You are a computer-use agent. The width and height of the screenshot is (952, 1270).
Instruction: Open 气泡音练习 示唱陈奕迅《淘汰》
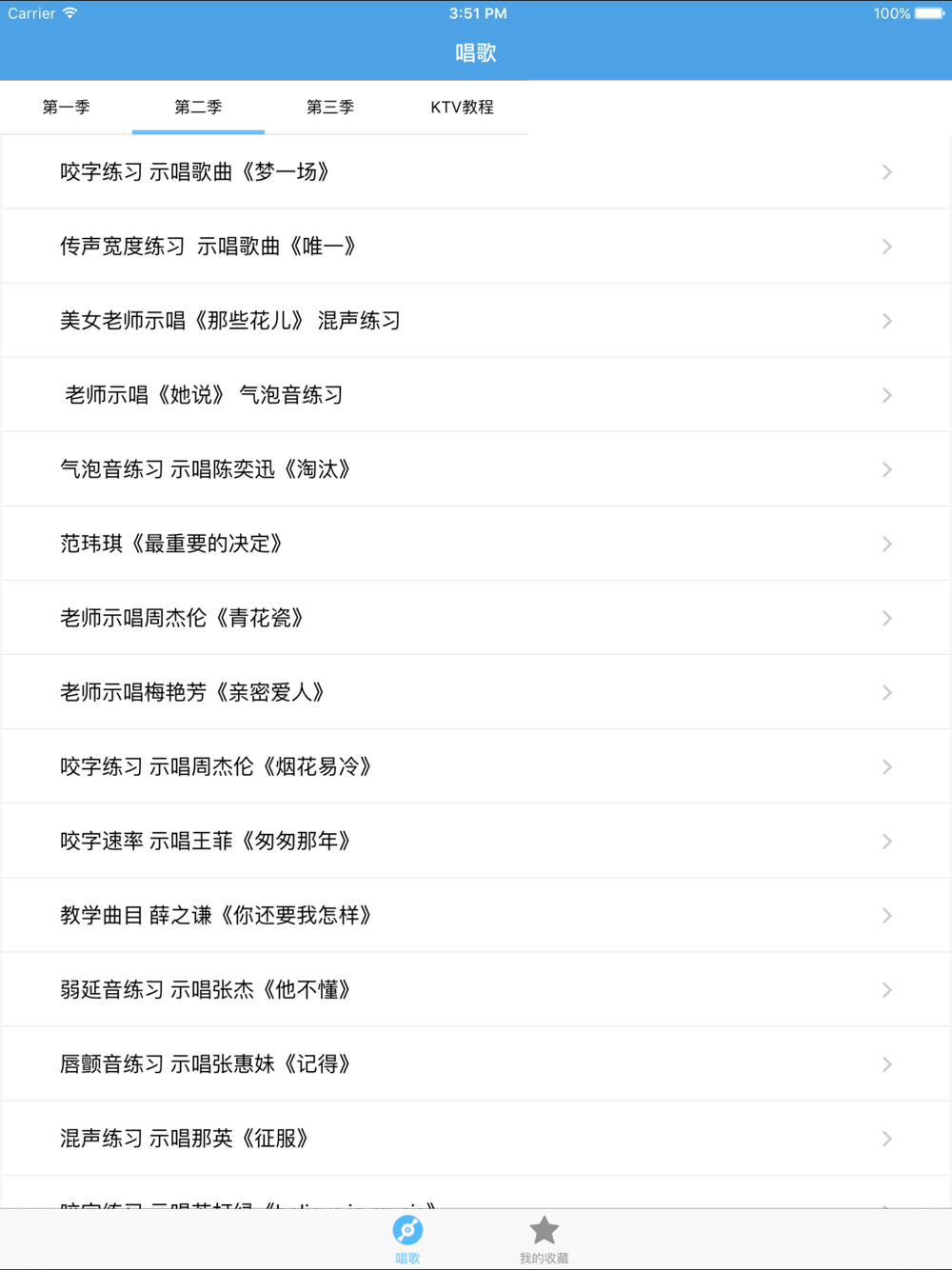[476, 469]
